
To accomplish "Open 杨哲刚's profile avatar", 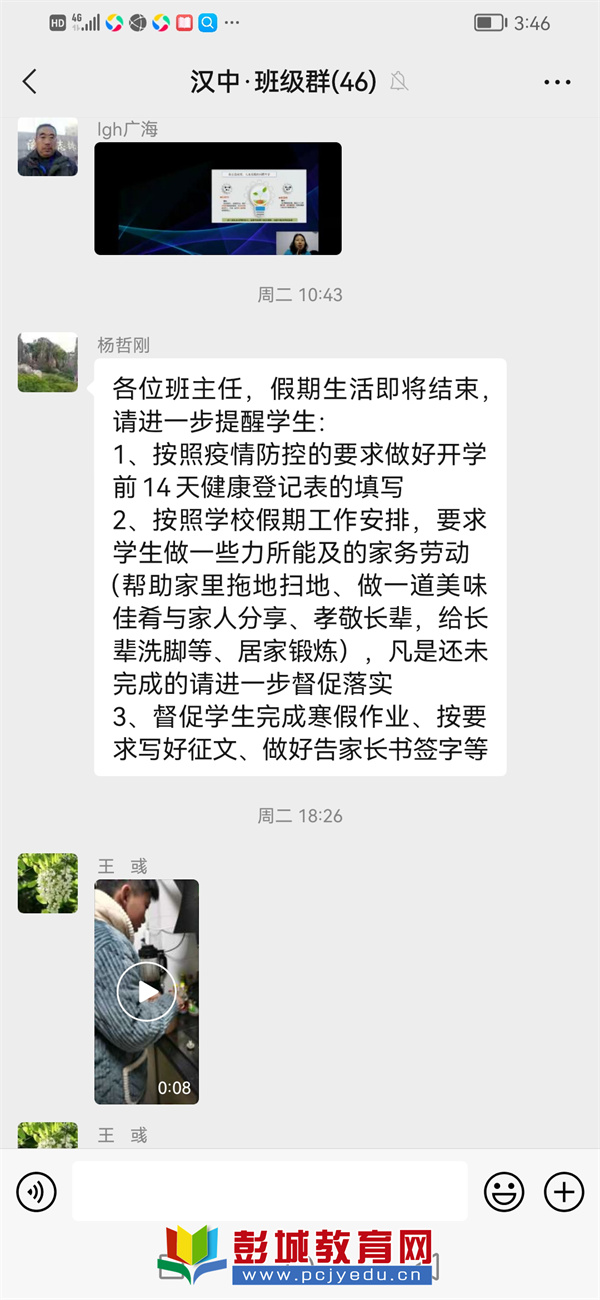I will (x=47, y=362).
